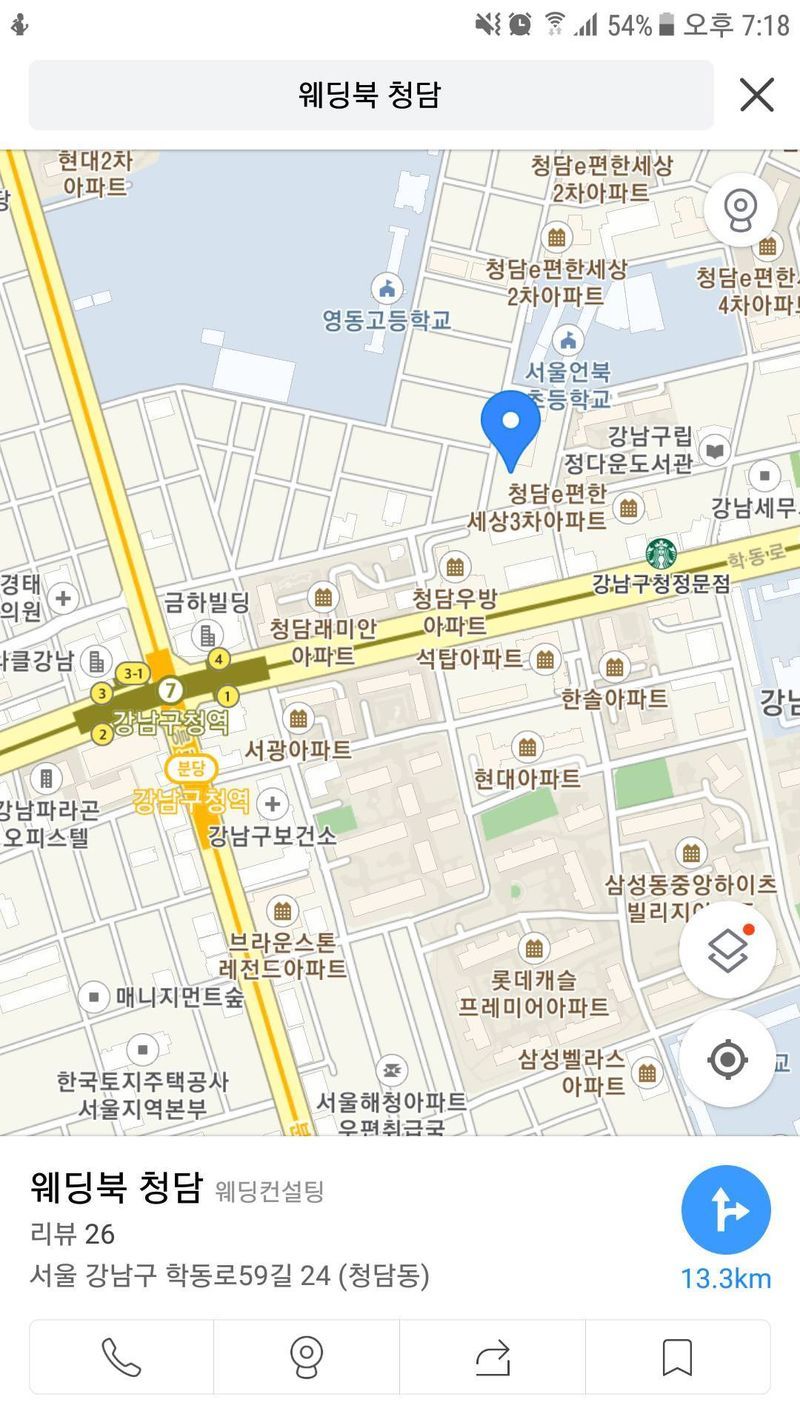
Task: Share this place with the share icon
Action: (492, 1358)
